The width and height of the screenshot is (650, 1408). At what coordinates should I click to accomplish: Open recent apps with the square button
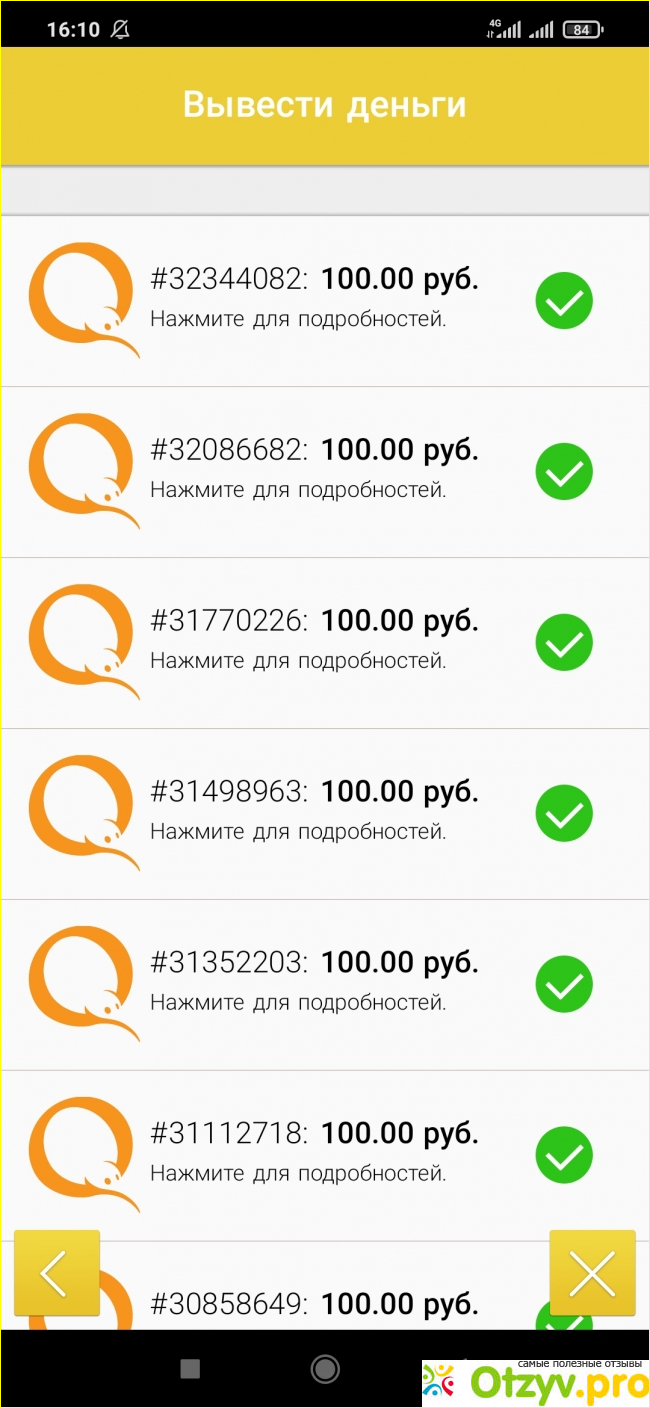(190, 1369)
